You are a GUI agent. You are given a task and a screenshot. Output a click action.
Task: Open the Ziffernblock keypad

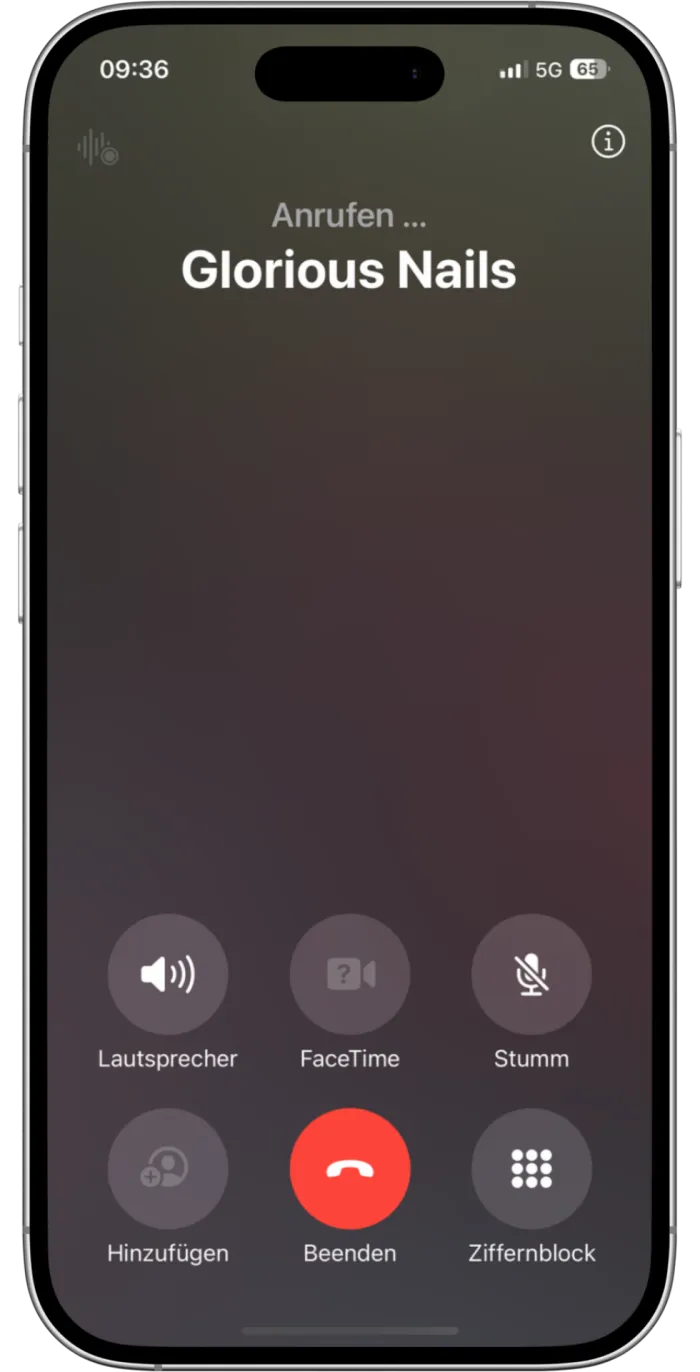click(x=531, y=1168)
